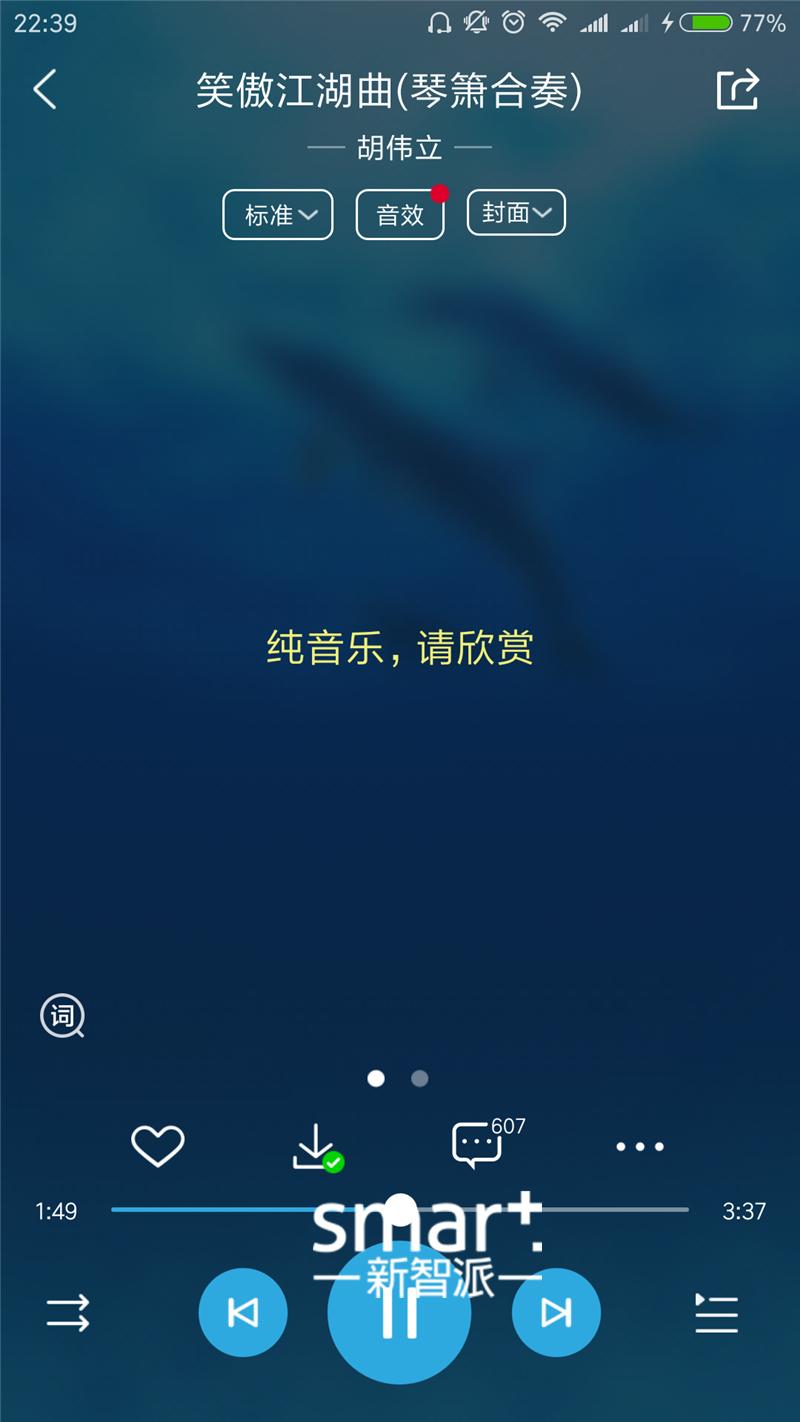800x1422 pixels.
Task: Open the more options ellipsis icon
Action: (640, 1147)
